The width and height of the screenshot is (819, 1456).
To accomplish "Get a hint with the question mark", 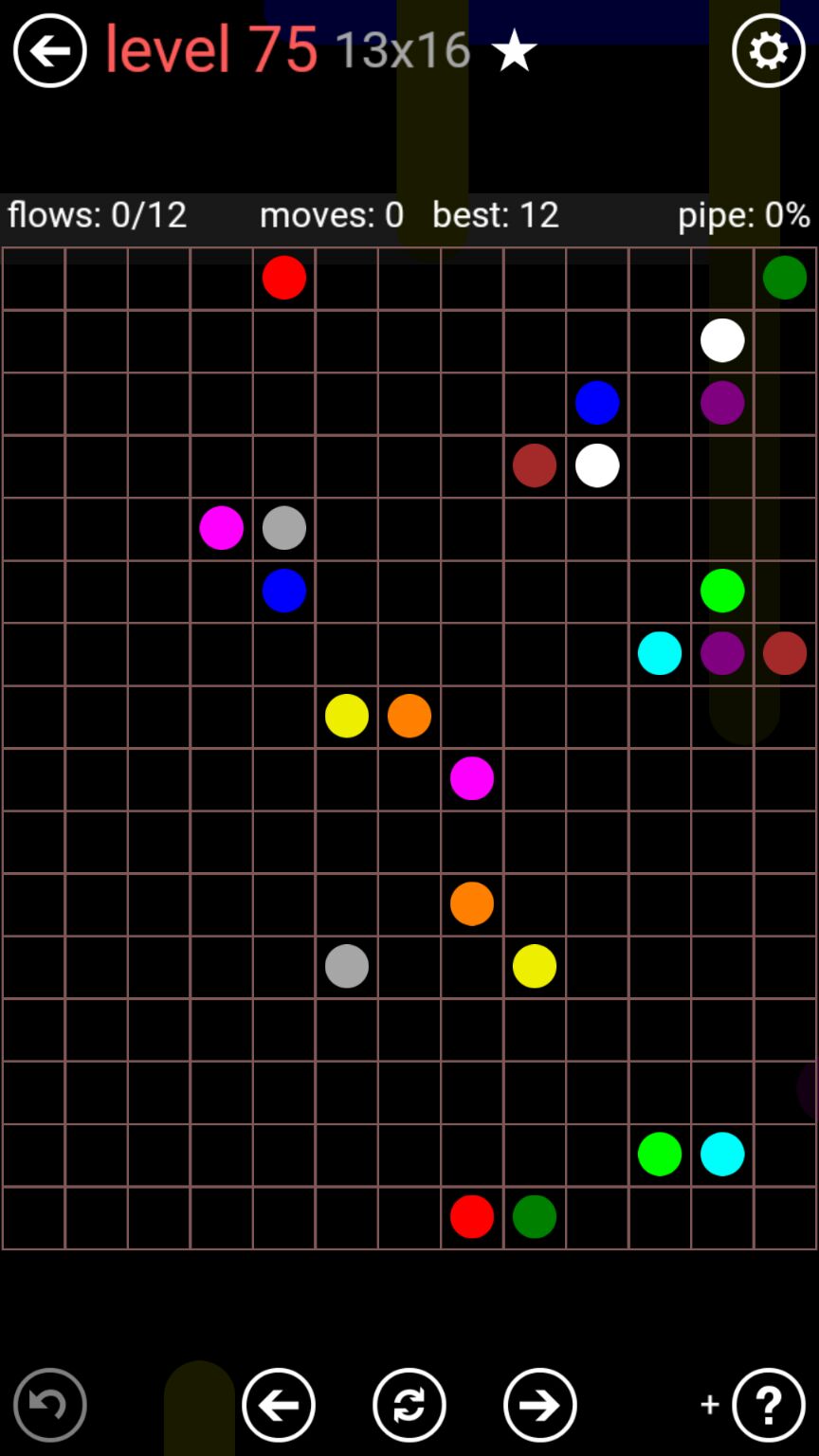I will tap(768, 1405).
